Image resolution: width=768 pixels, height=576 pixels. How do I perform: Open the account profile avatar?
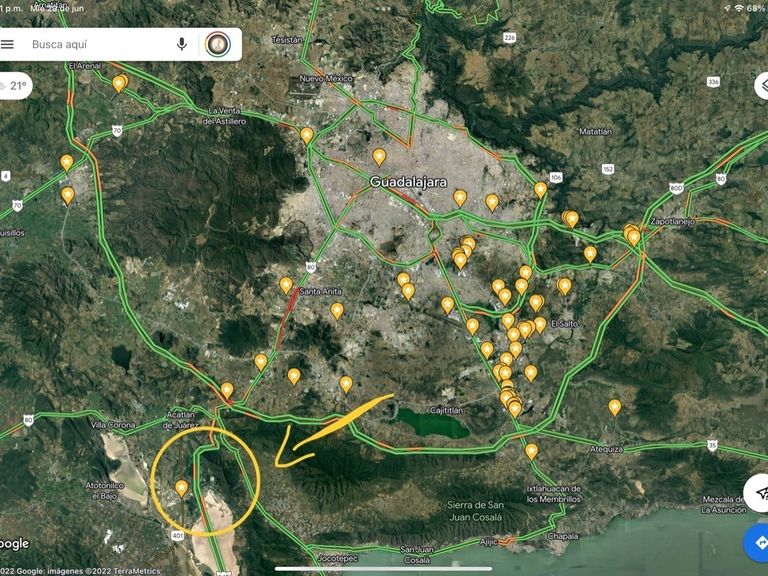click(x=218, y=44)
